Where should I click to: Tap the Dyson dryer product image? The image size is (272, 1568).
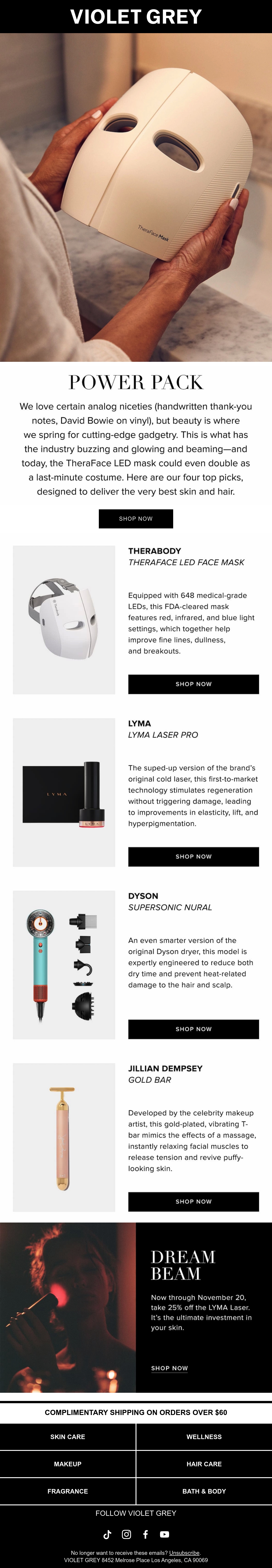[x=64, y=965]
